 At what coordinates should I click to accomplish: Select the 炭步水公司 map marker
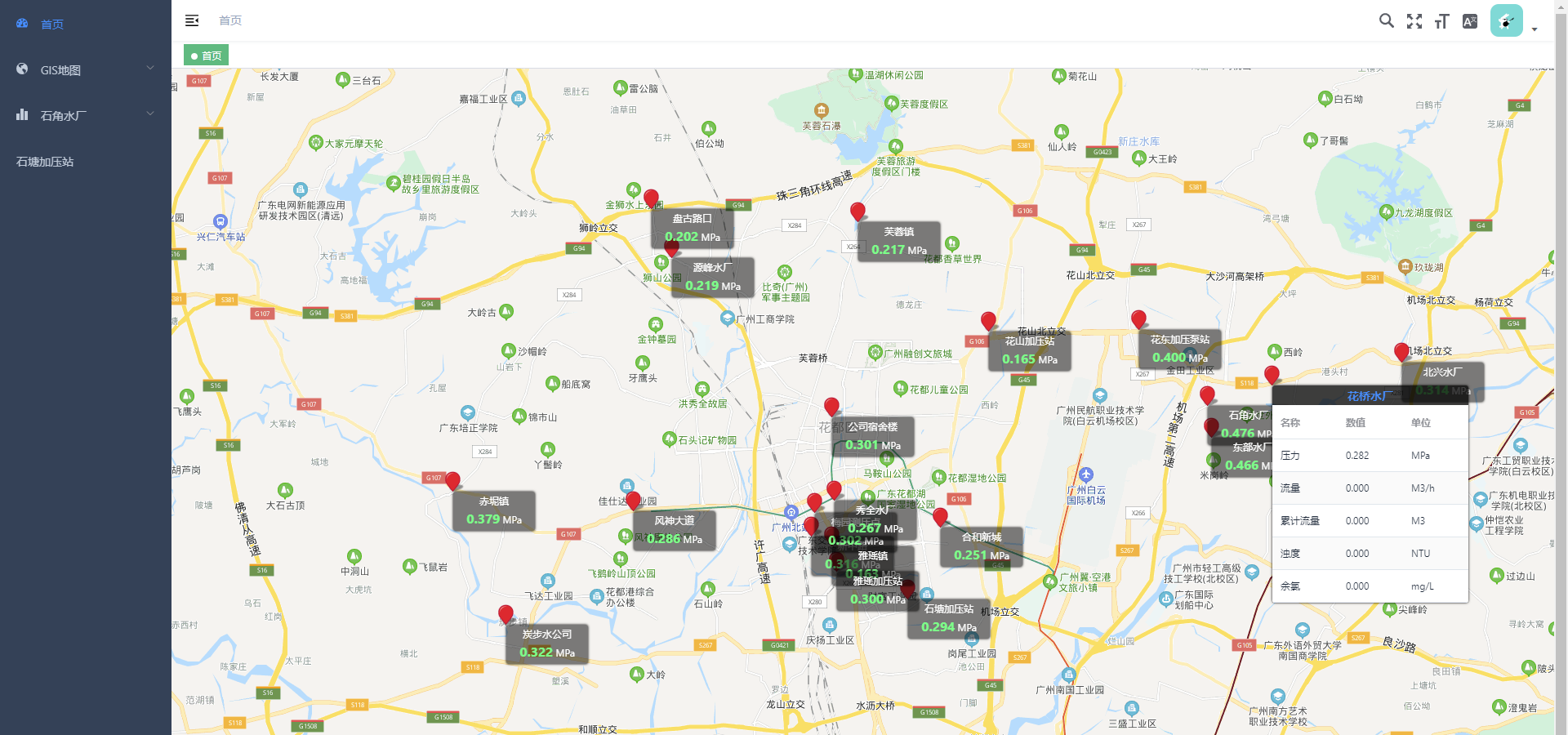click(x=506, y=613)
